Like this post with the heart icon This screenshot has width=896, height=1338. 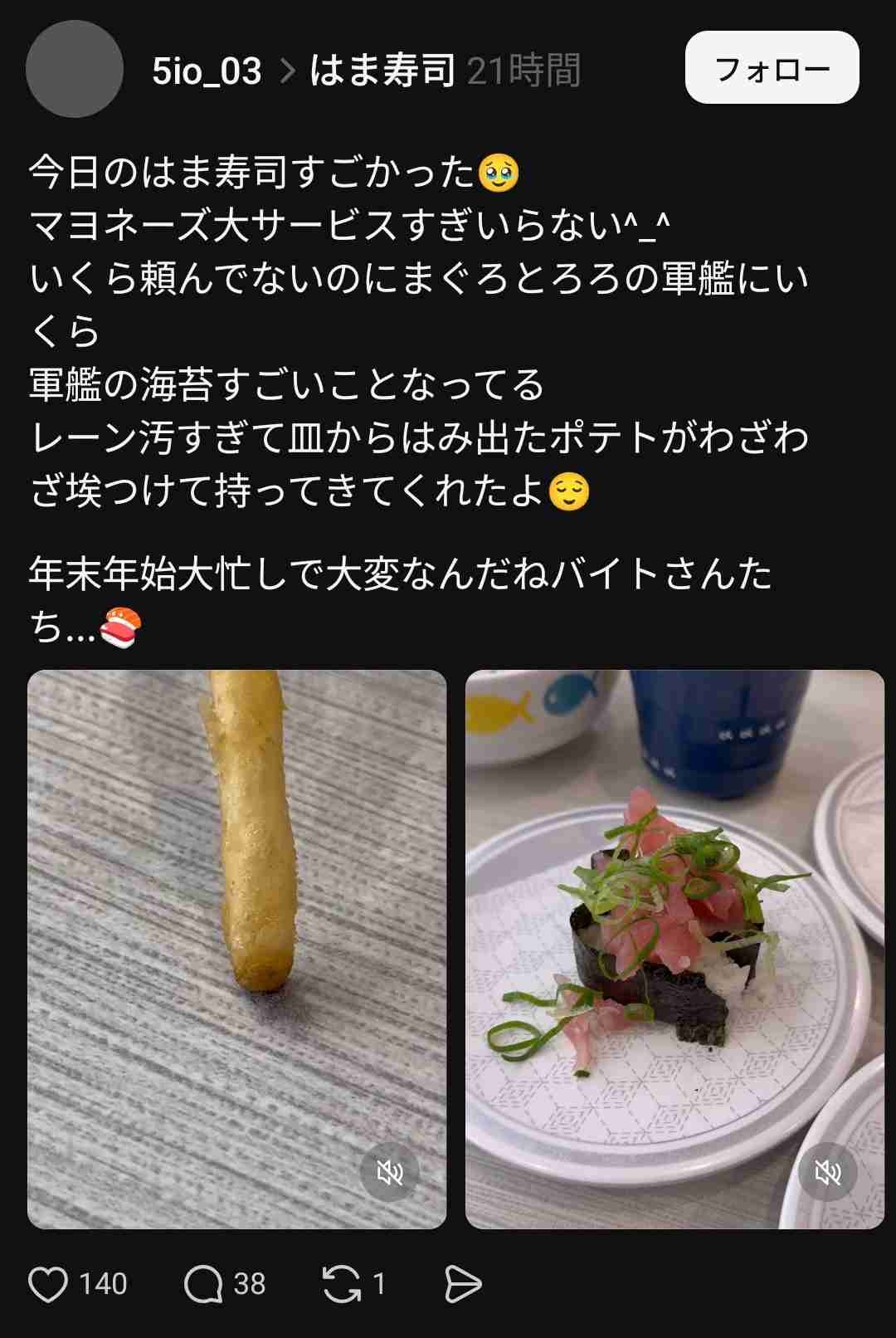click(x=48, y=1283)
